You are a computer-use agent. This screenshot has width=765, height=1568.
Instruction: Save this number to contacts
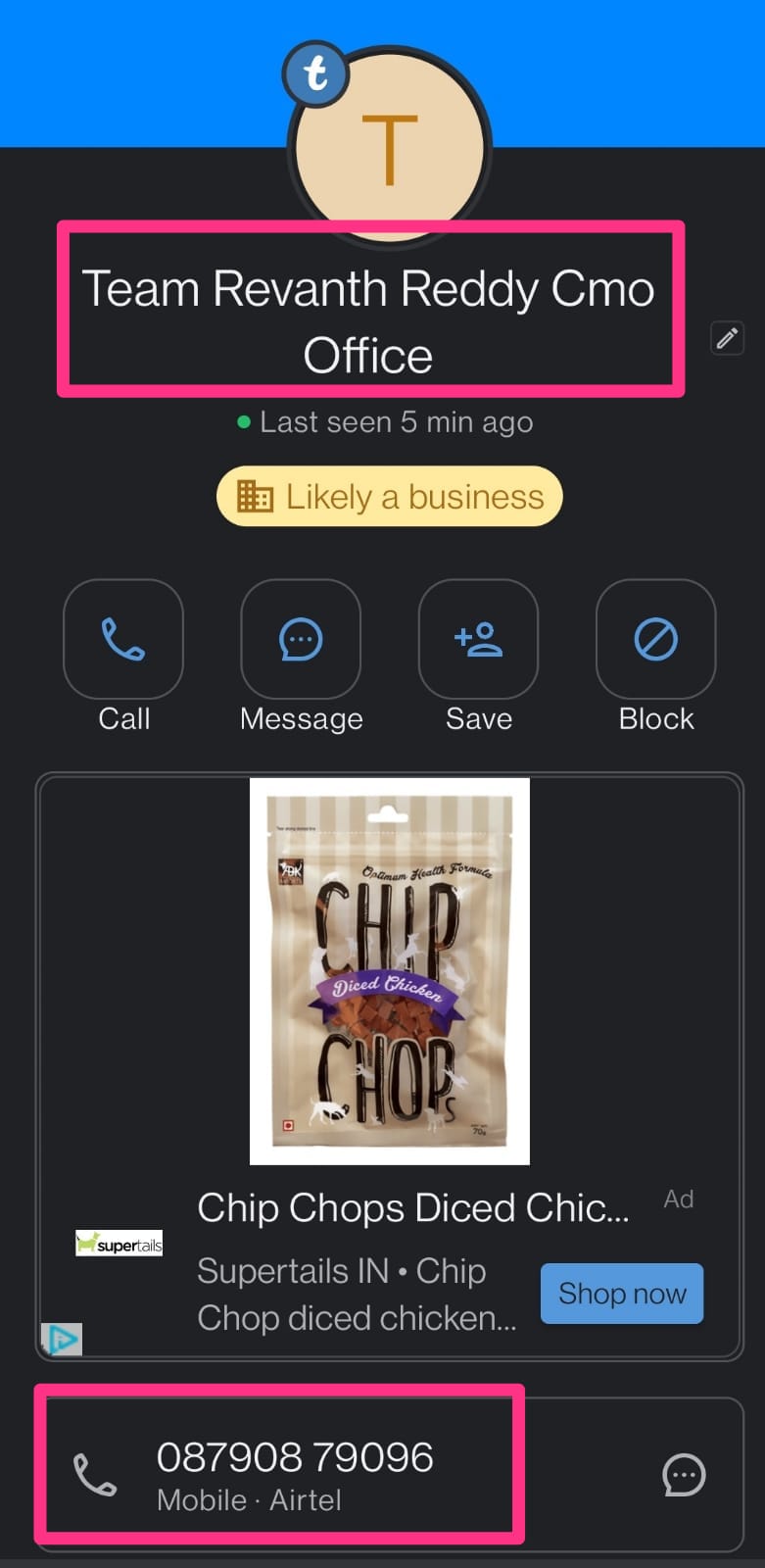pyautogui.click(x=478, y=640)
